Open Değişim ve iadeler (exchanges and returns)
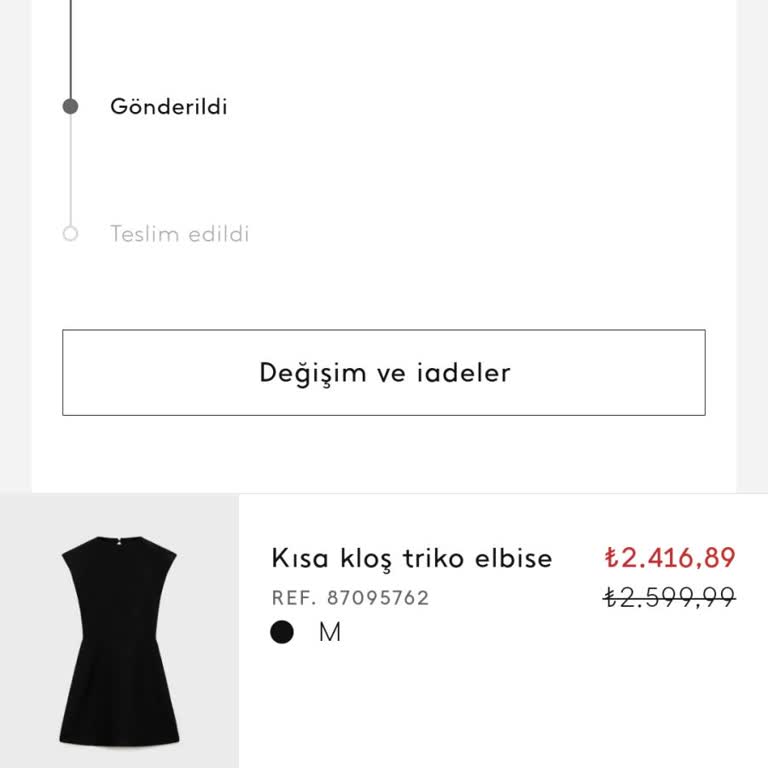The width and height of the screenshot is (768, 768). [384, 373]
